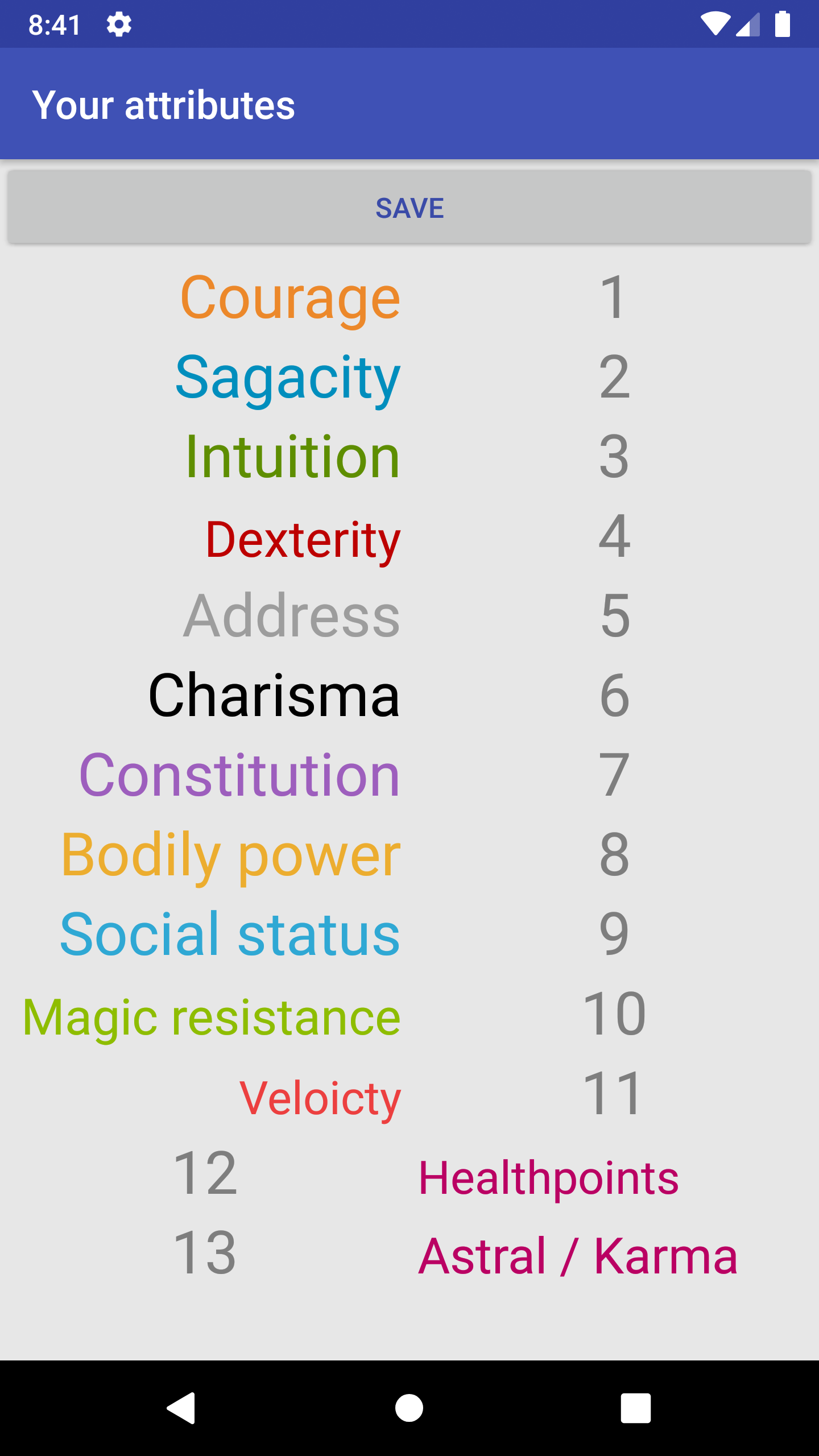Image resolution: width=819 pixels, height=1456 pixels.
Task: Focus the Intuition value input
Action: pyautogui.click(x=614, y=456)
